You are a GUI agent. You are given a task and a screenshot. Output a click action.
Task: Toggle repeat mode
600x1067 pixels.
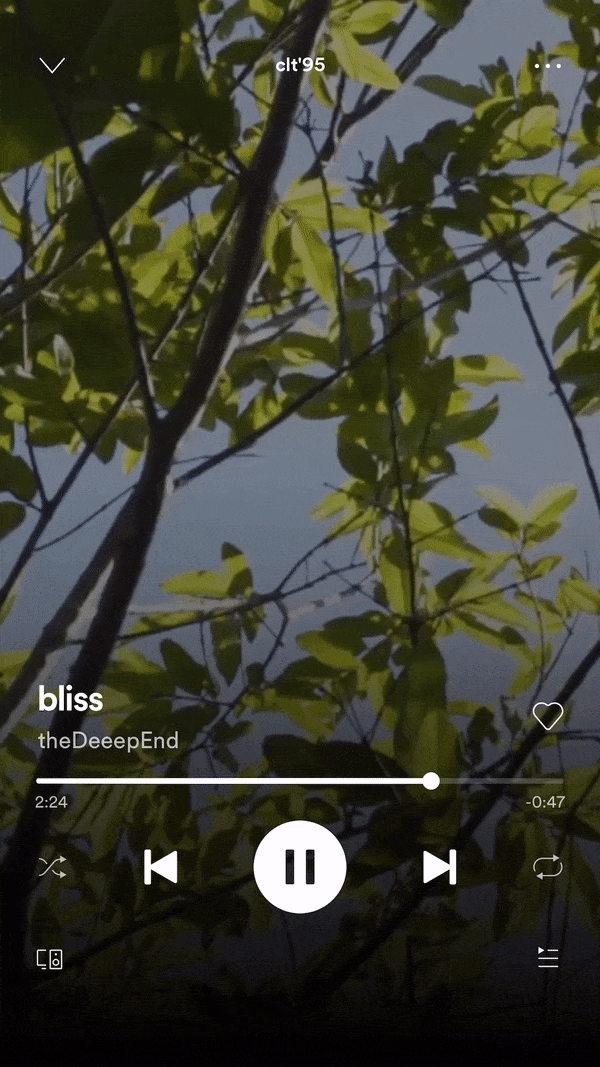click(548, 867)
